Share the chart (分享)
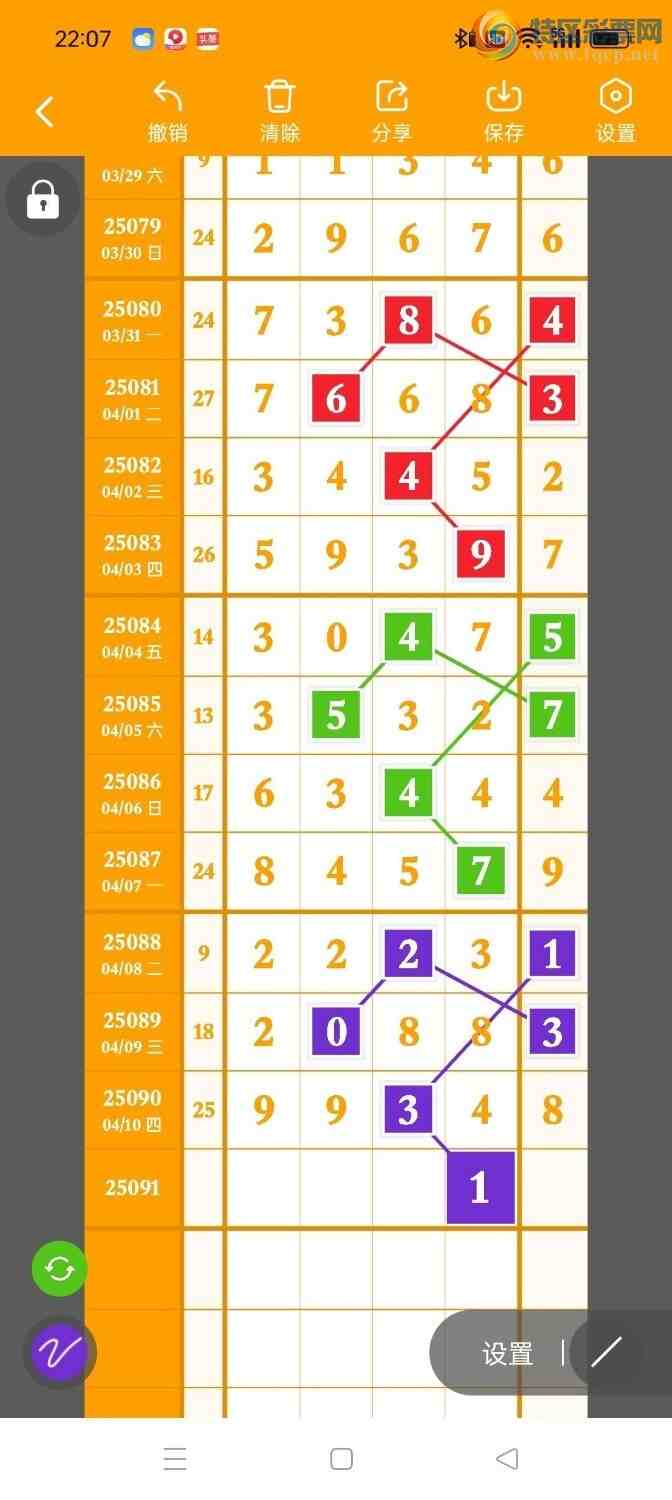Screen dimensions: 672x1500 391,112
